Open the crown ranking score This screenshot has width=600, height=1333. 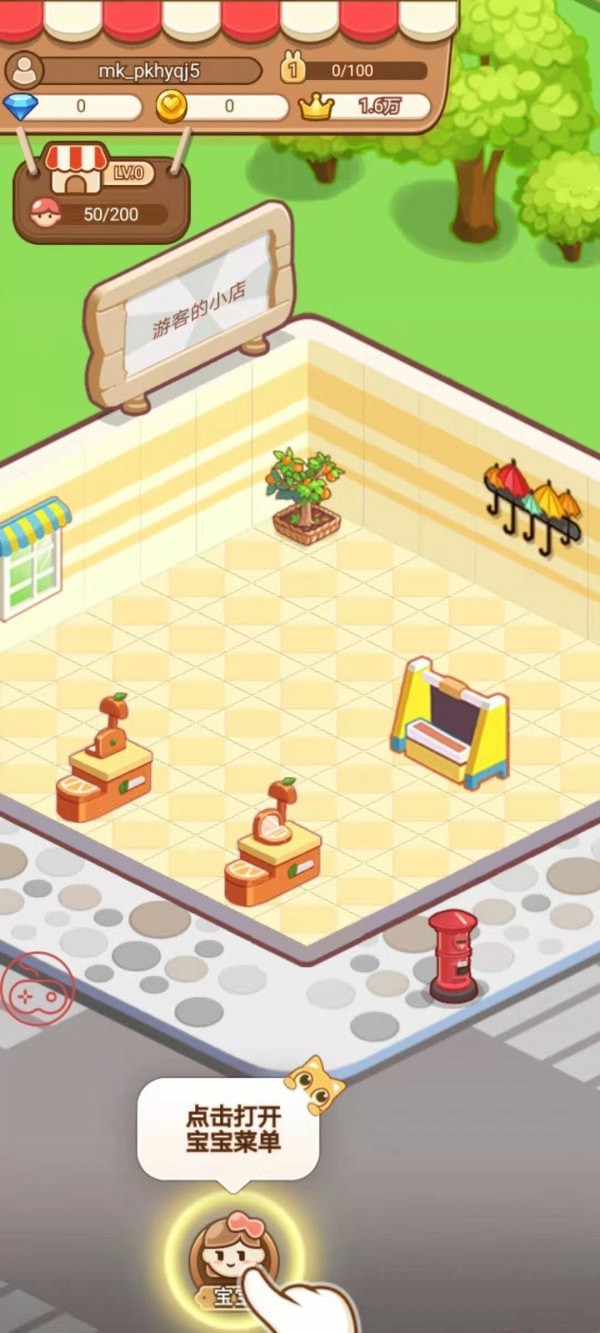click(x=367, y=107)
